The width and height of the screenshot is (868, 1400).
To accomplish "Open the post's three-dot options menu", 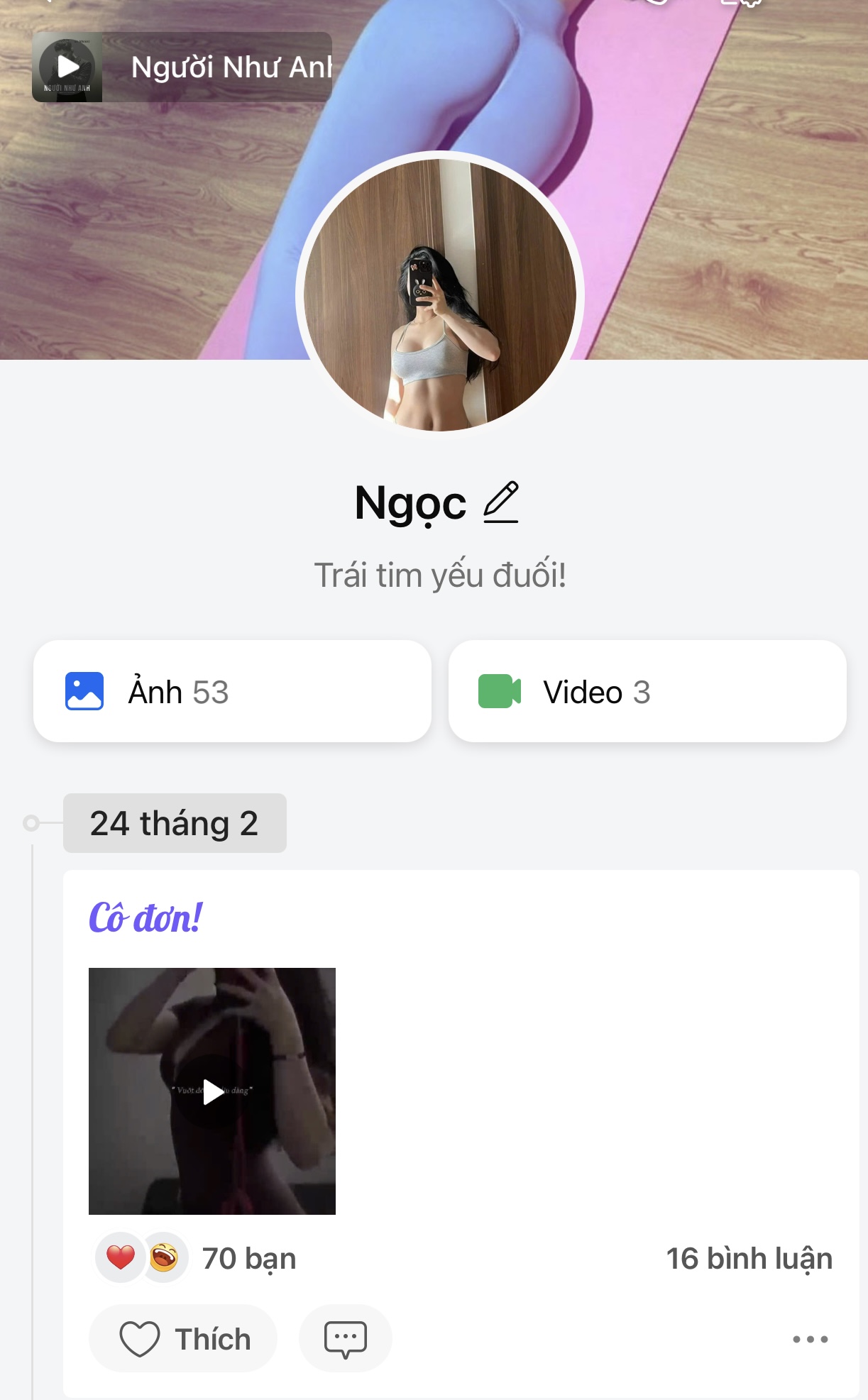I will click(810, 1339).
